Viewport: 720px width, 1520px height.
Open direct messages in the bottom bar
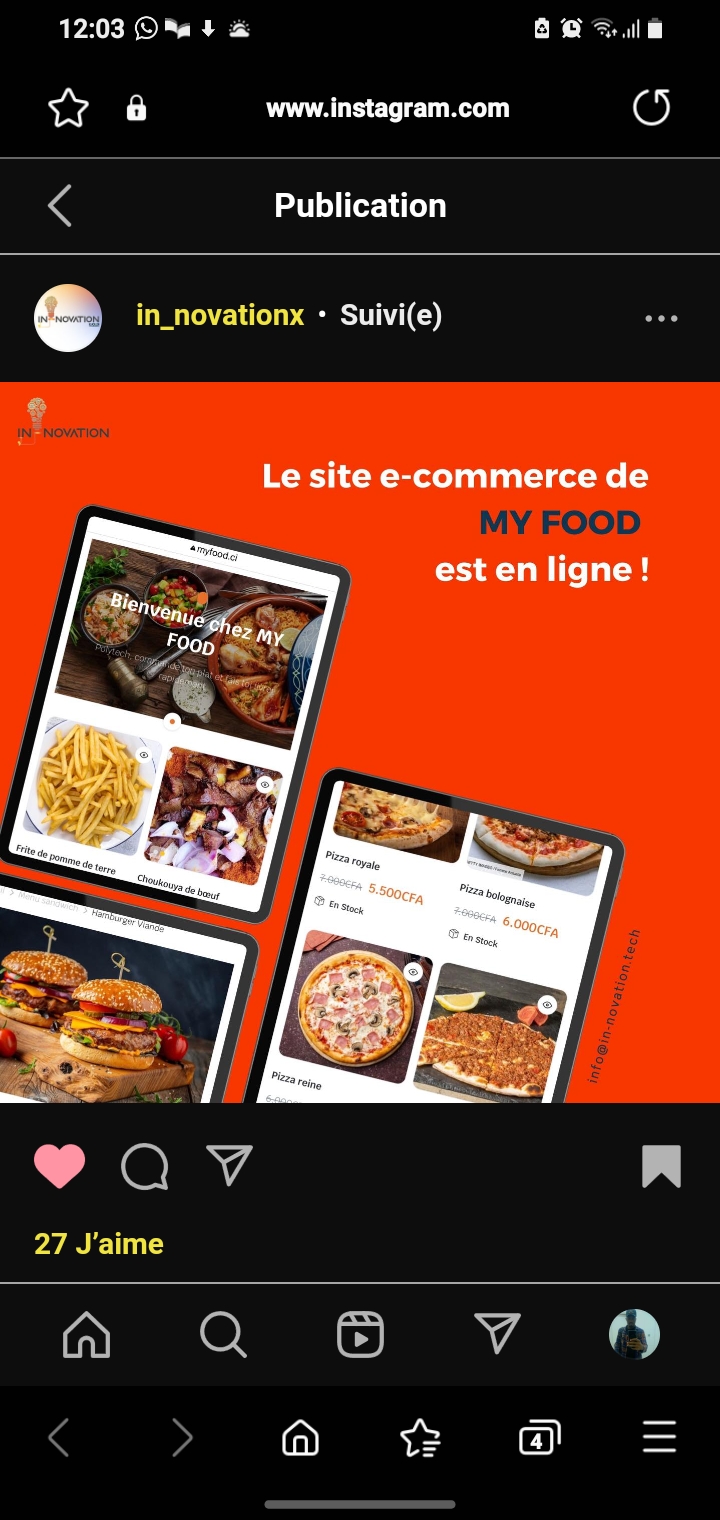coord(497,1334)
